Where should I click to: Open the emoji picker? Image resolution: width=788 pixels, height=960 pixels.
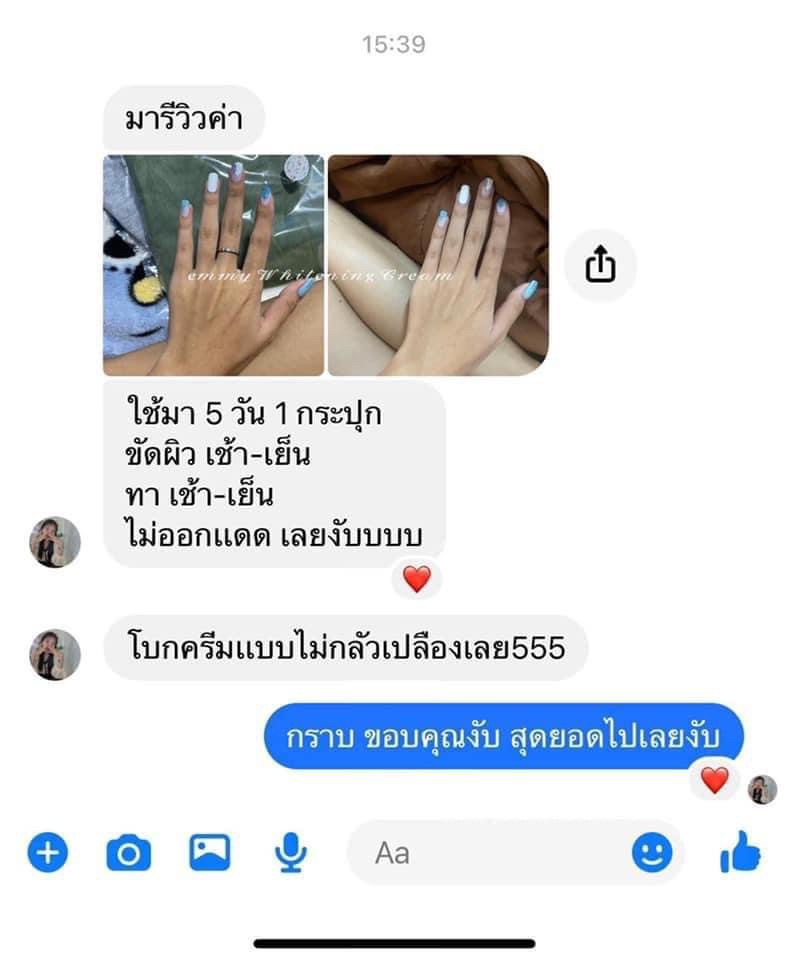tap(651, 853)
